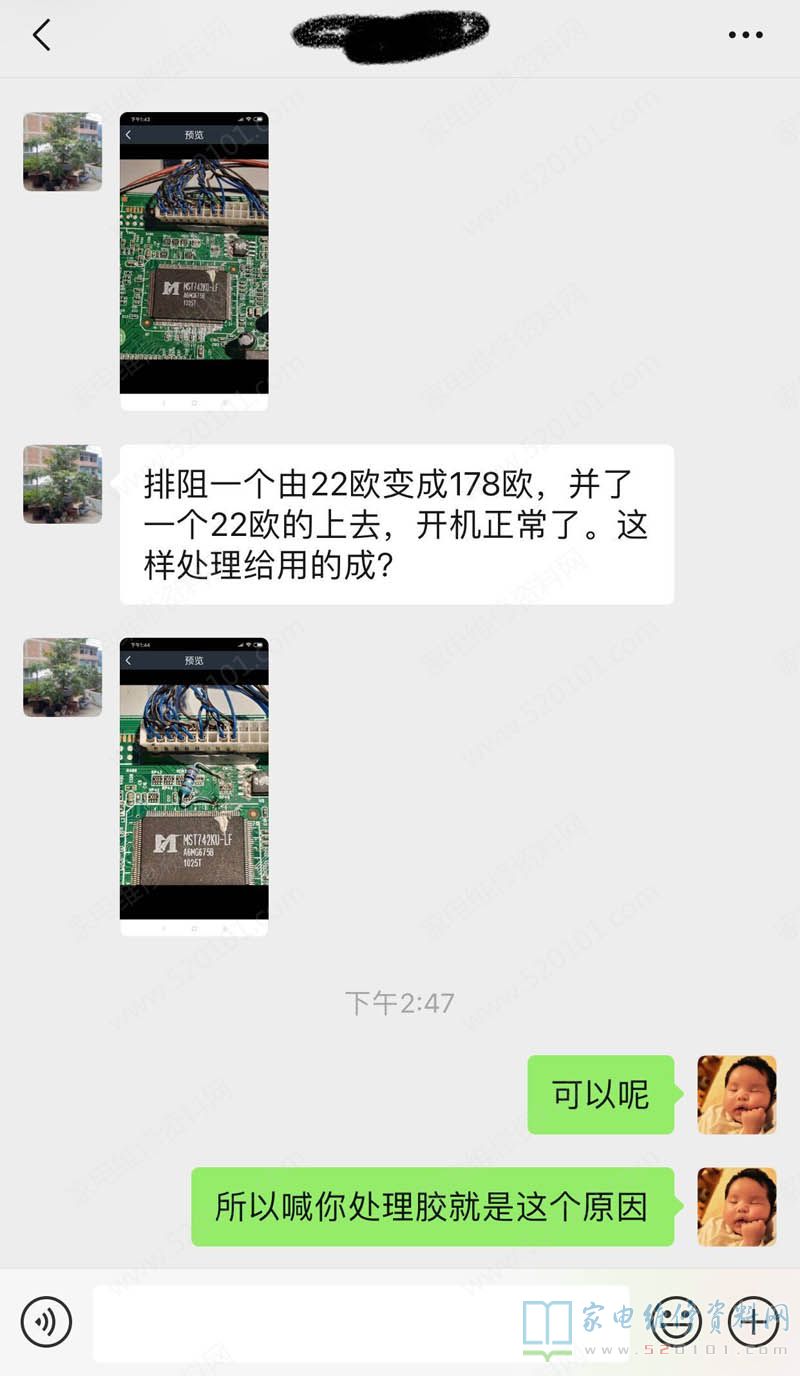This screenshot has height=1376, width=800.
Task: Tap your own avatar beside 可以呢
Action: [737, 1095]
